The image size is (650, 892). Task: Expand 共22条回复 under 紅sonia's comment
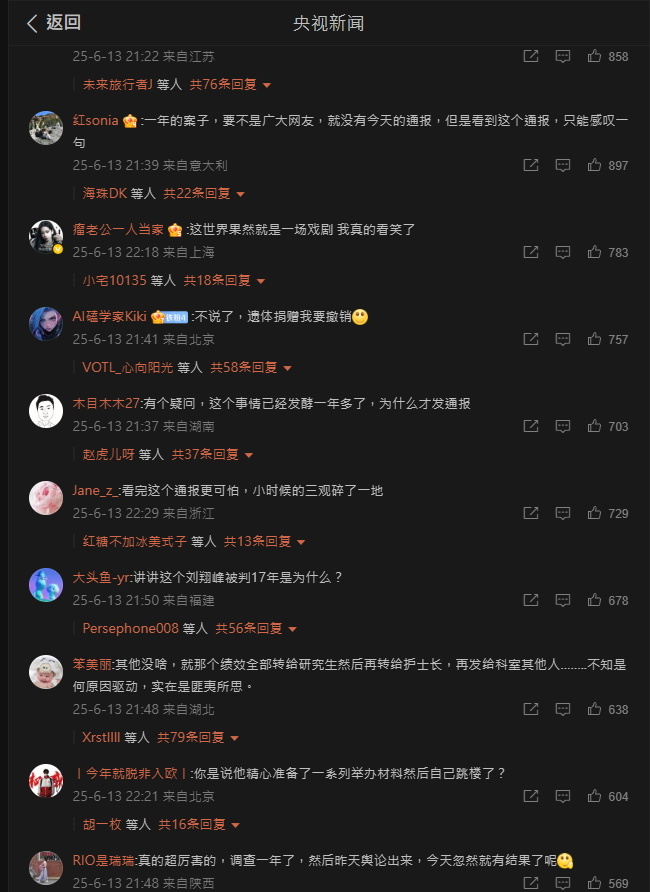pyautogui.click(x=204, y=193)
